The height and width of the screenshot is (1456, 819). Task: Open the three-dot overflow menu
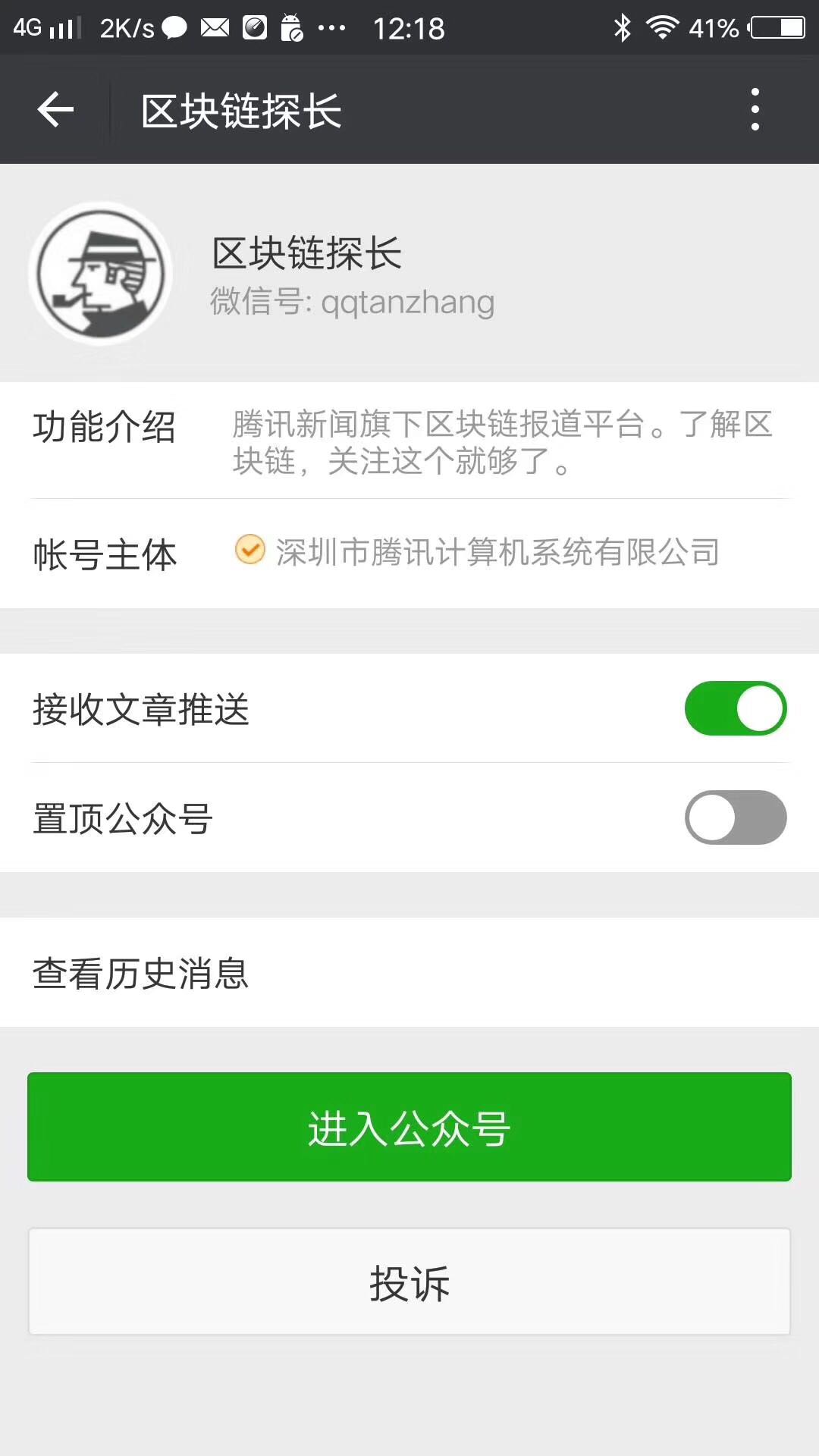tap(755, 110)
